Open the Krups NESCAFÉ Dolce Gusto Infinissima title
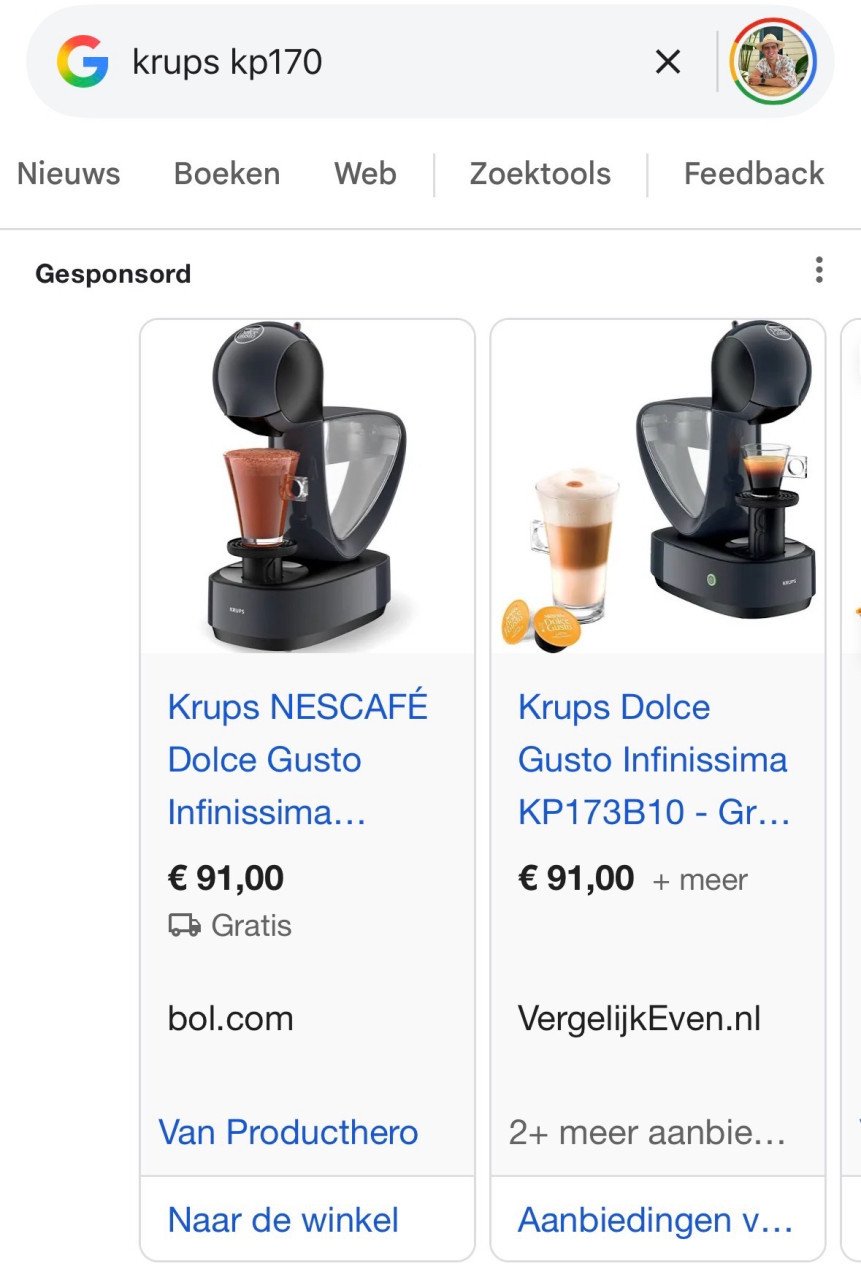 point(297,760)
